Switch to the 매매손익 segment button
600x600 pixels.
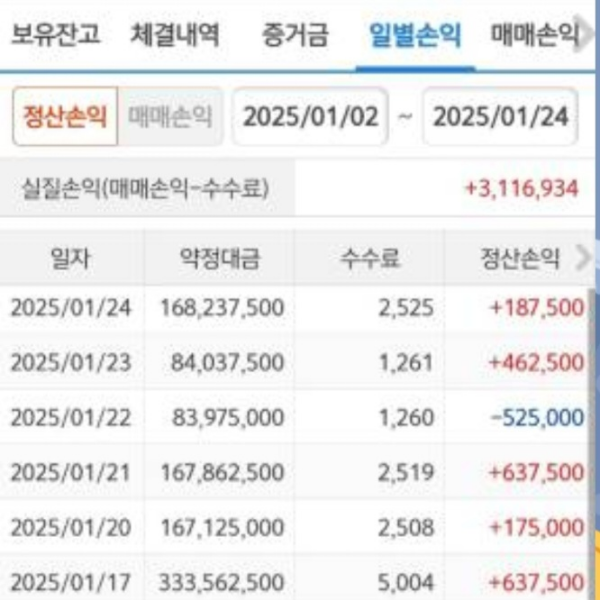pyautogui.click(x=170, y=116)
